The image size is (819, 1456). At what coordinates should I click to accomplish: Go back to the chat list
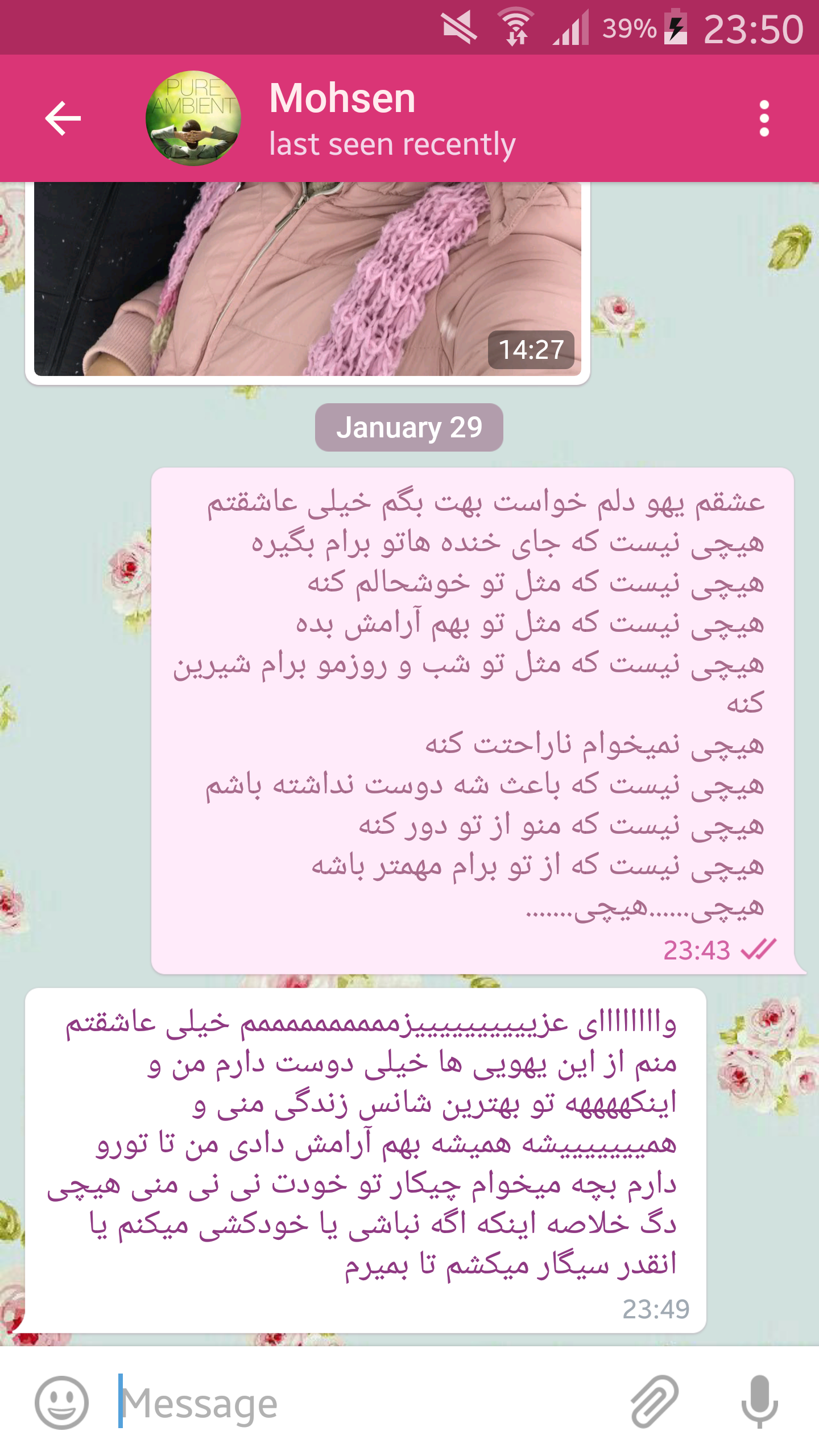(63, 118)
